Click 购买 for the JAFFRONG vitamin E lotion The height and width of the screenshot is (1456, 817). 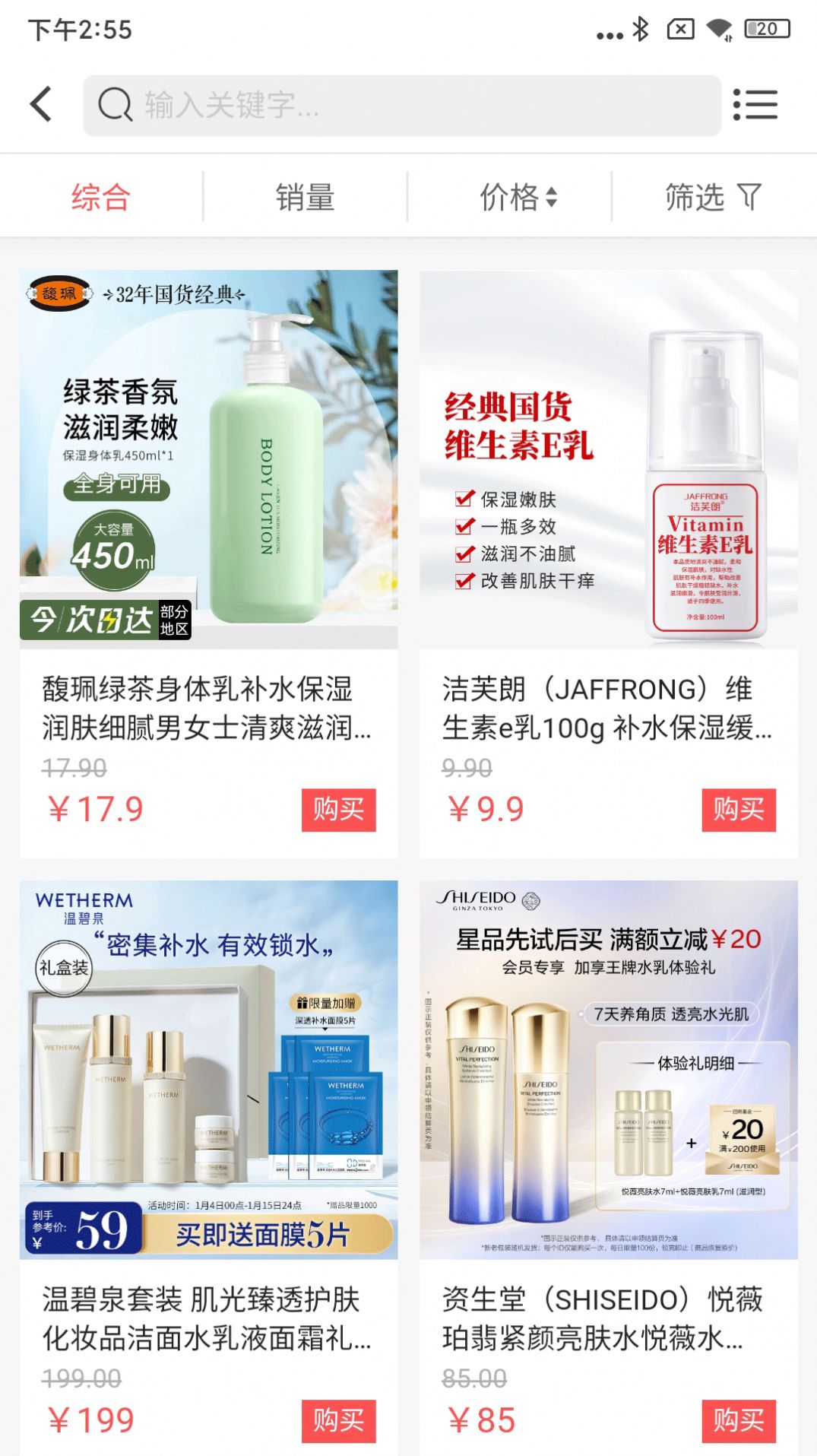pyautogui.click(x=739, y=809)
